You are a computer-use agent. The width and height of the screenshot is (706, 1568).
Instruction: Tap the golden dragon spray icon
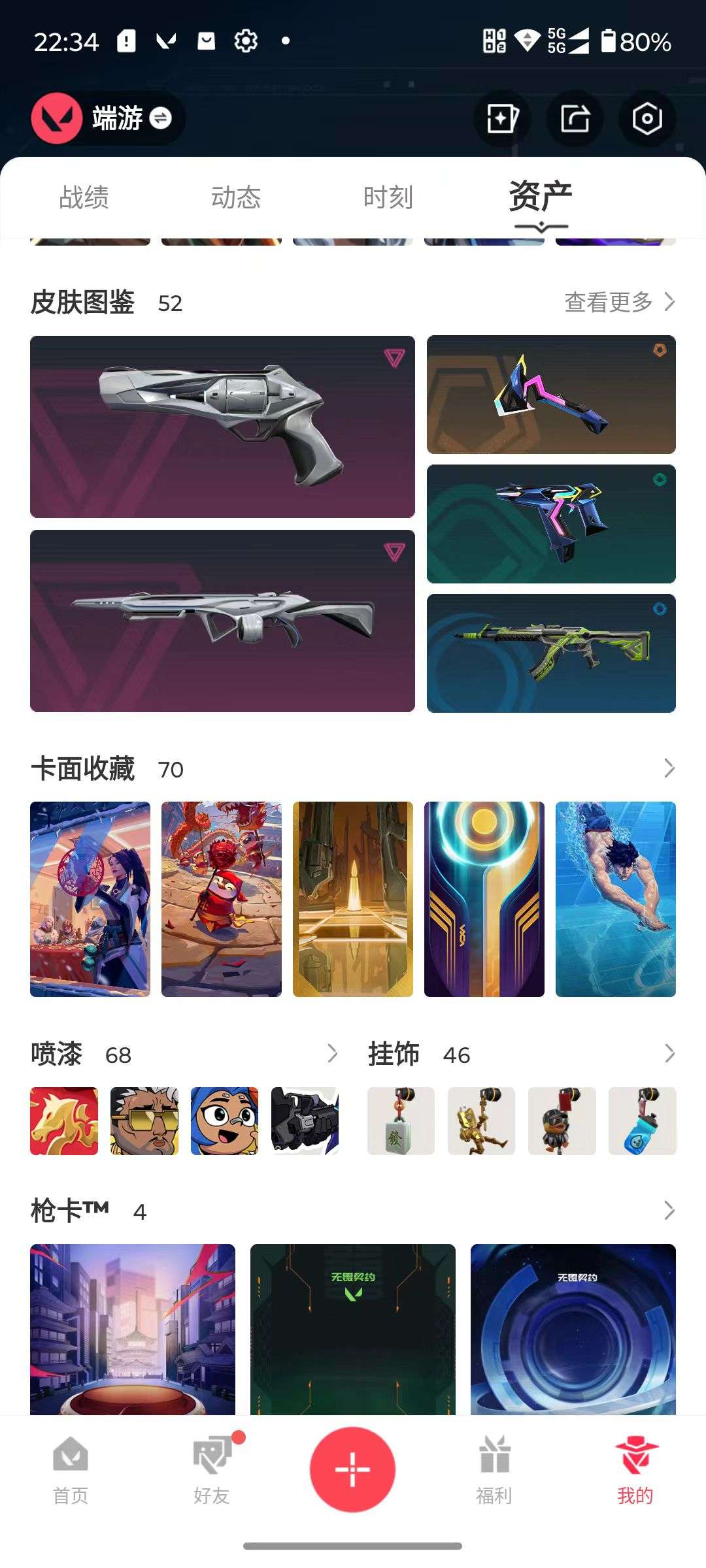[63, 1120]
